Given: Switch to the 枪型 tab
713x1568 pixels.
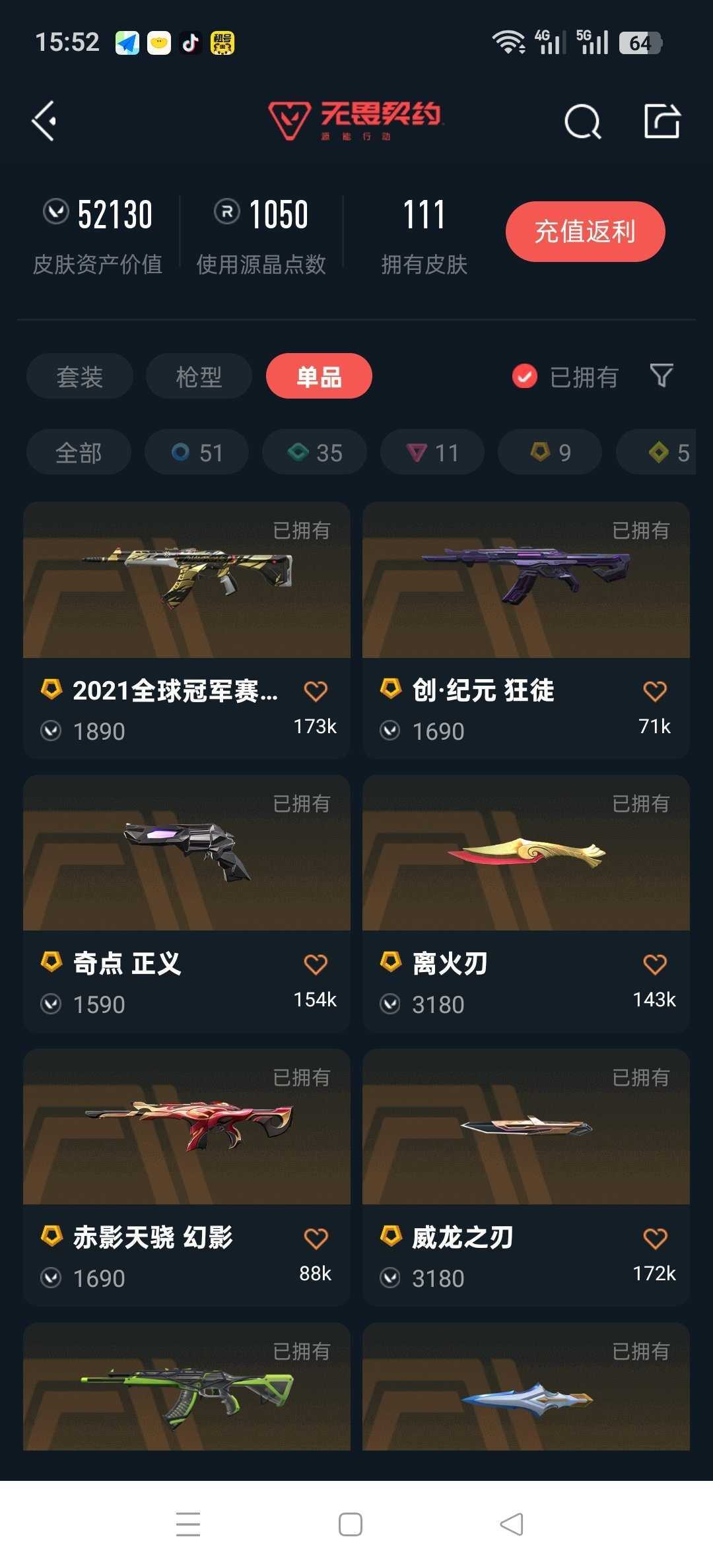Looking at the screenshot, I should (199, 376).
